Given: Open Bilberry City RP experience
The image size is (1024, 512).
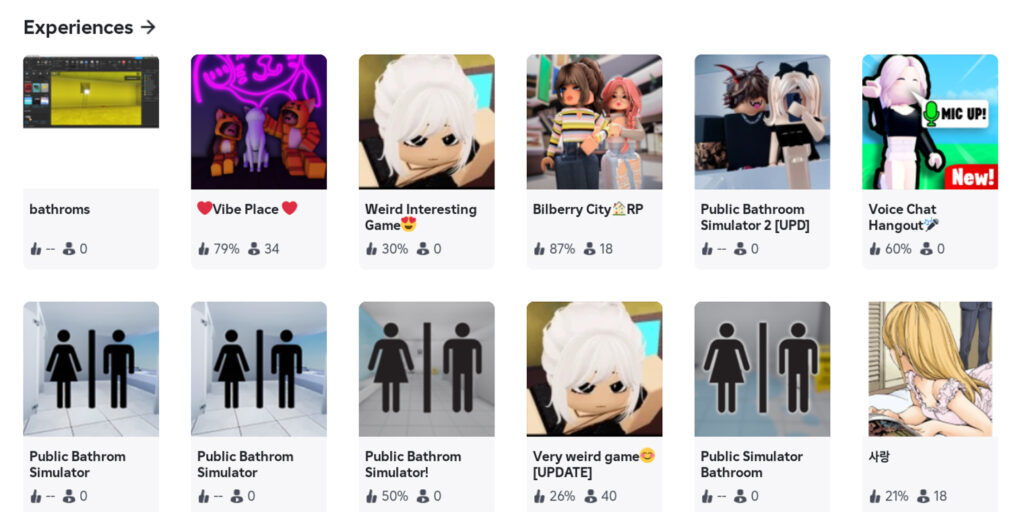Looking at the screenshot, I should [x=594, y=122].
